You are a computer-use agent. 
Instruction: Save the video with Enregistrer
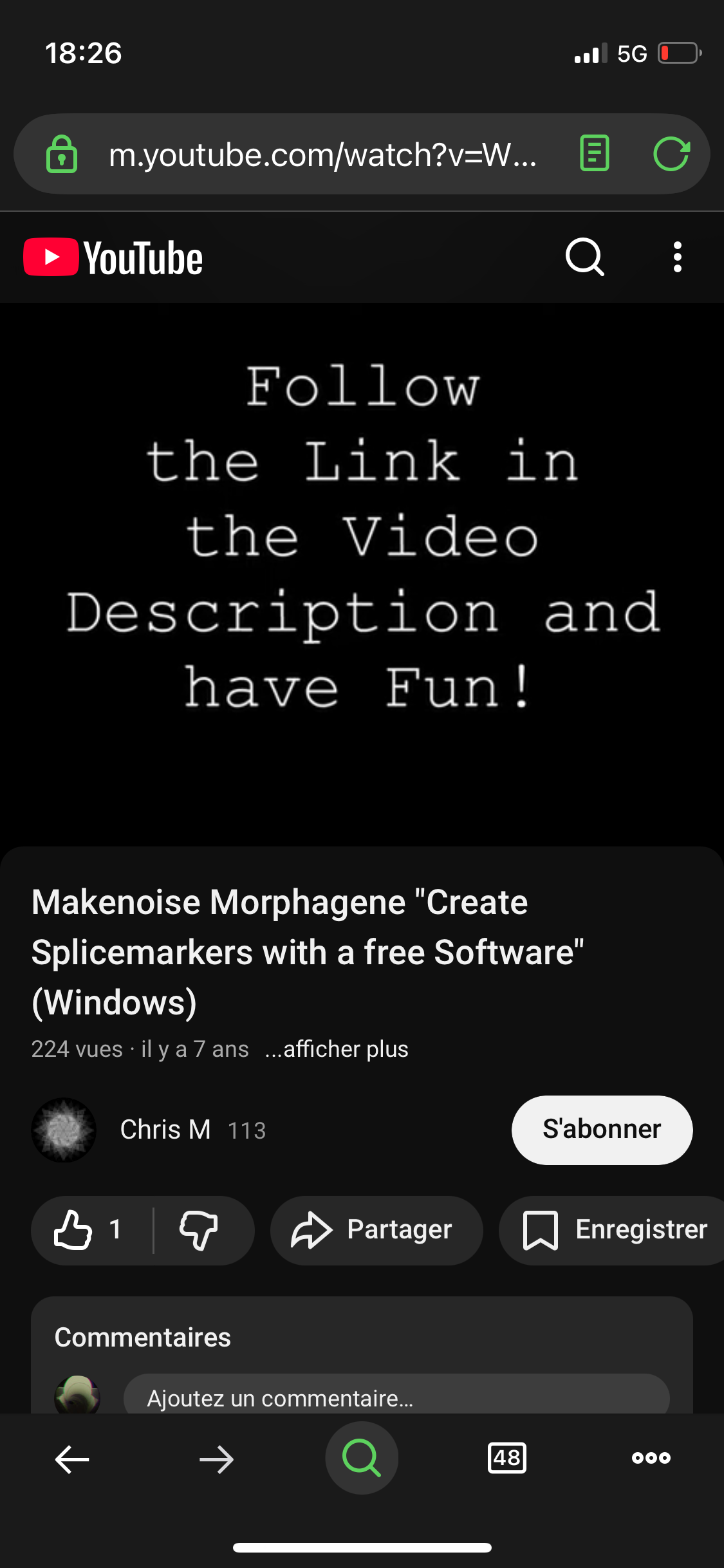click(615, 1230)
